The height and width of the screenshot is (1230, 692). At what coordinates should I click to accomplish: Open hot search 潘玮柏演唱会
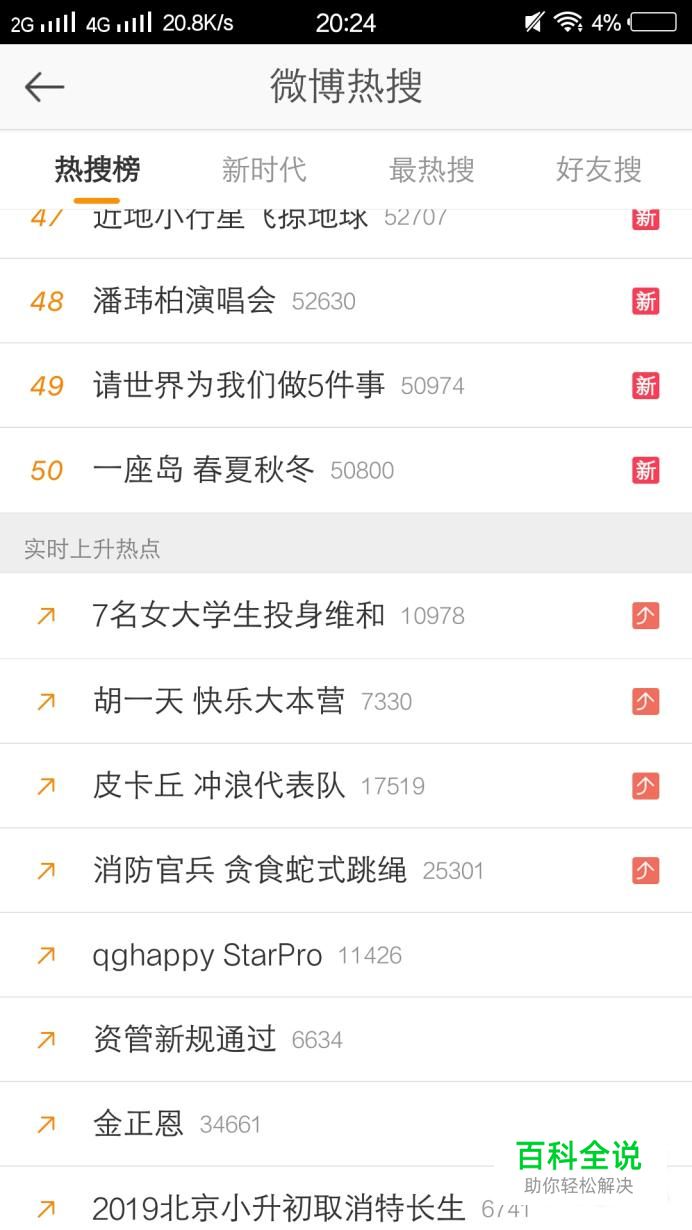pos(346,301)
